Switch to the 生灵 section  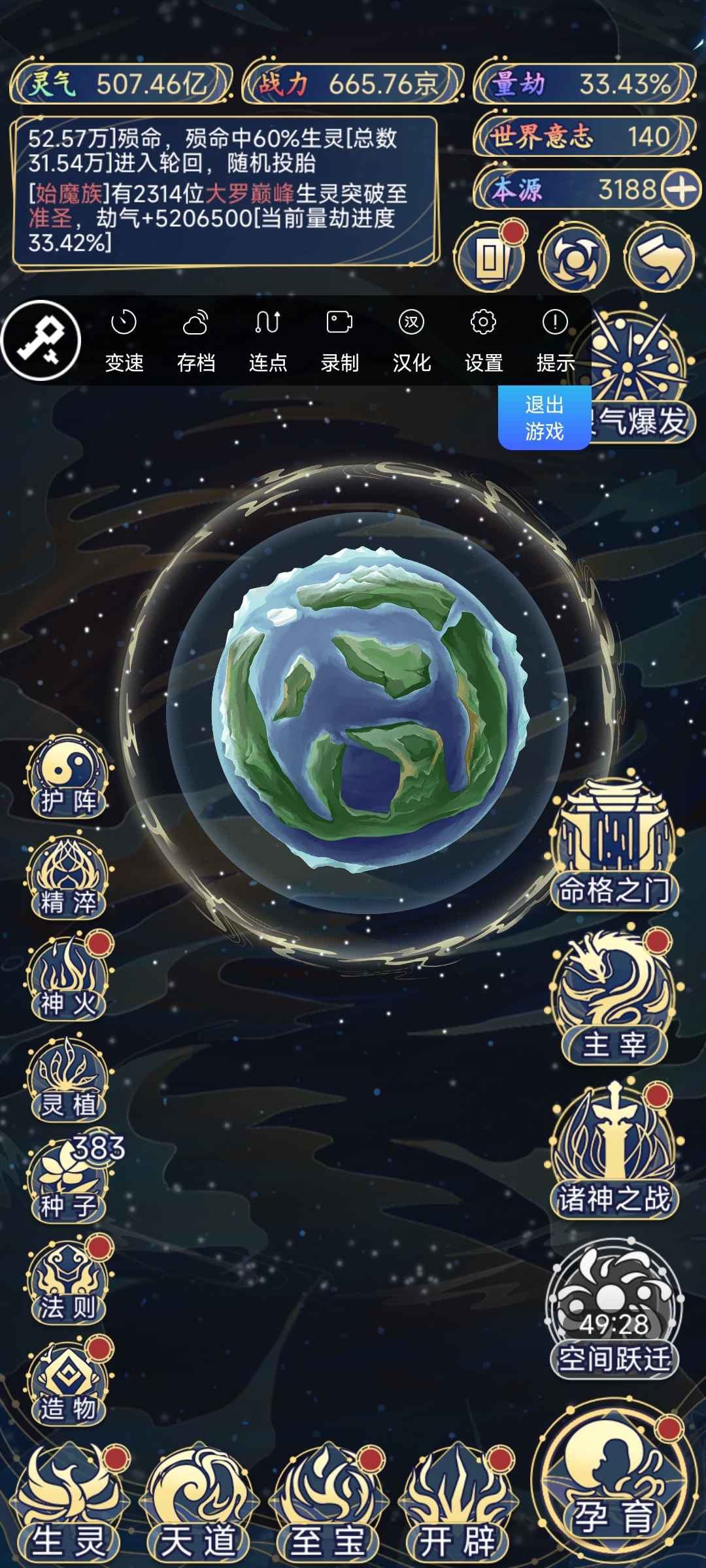(69, 1516)
